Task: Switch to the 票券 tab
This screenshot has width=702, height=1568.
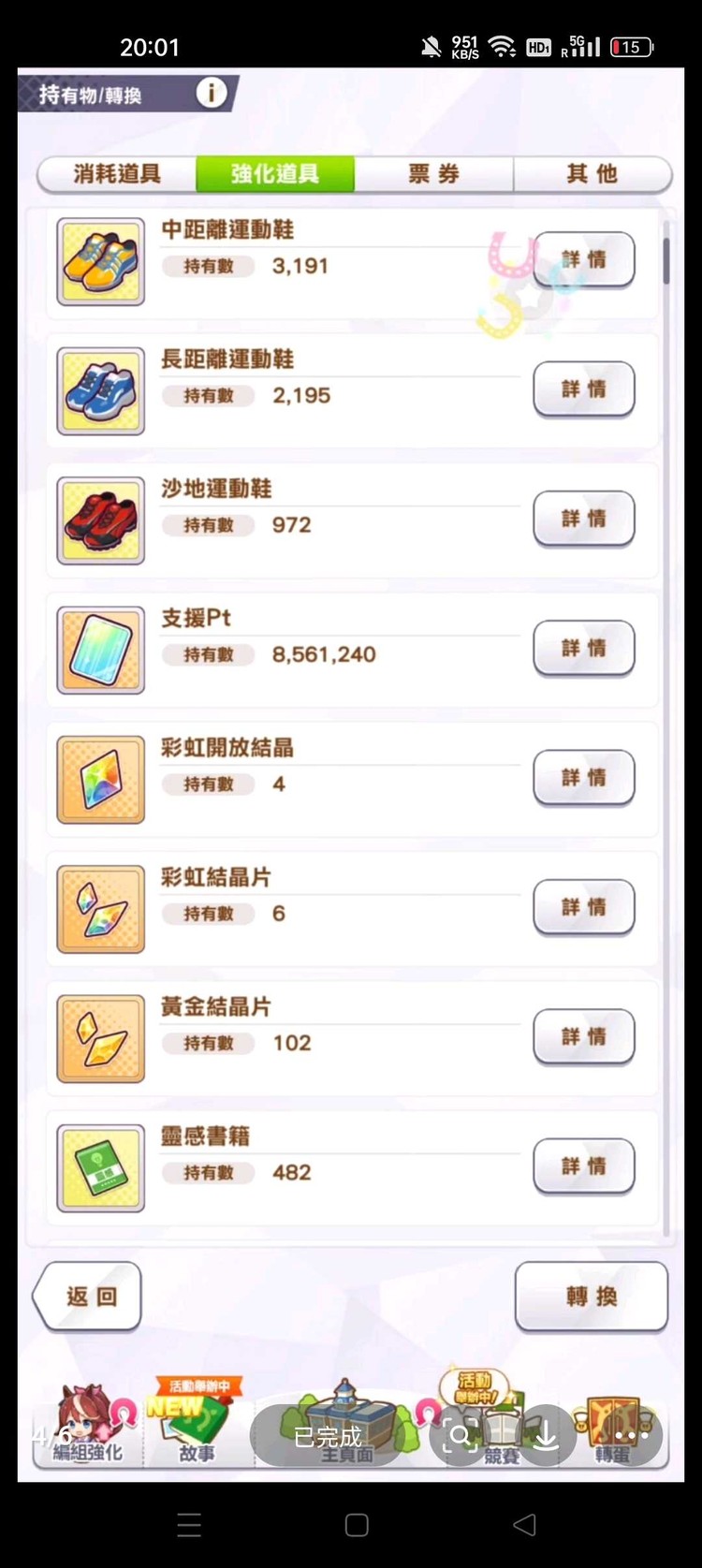Action: [433, 174]
